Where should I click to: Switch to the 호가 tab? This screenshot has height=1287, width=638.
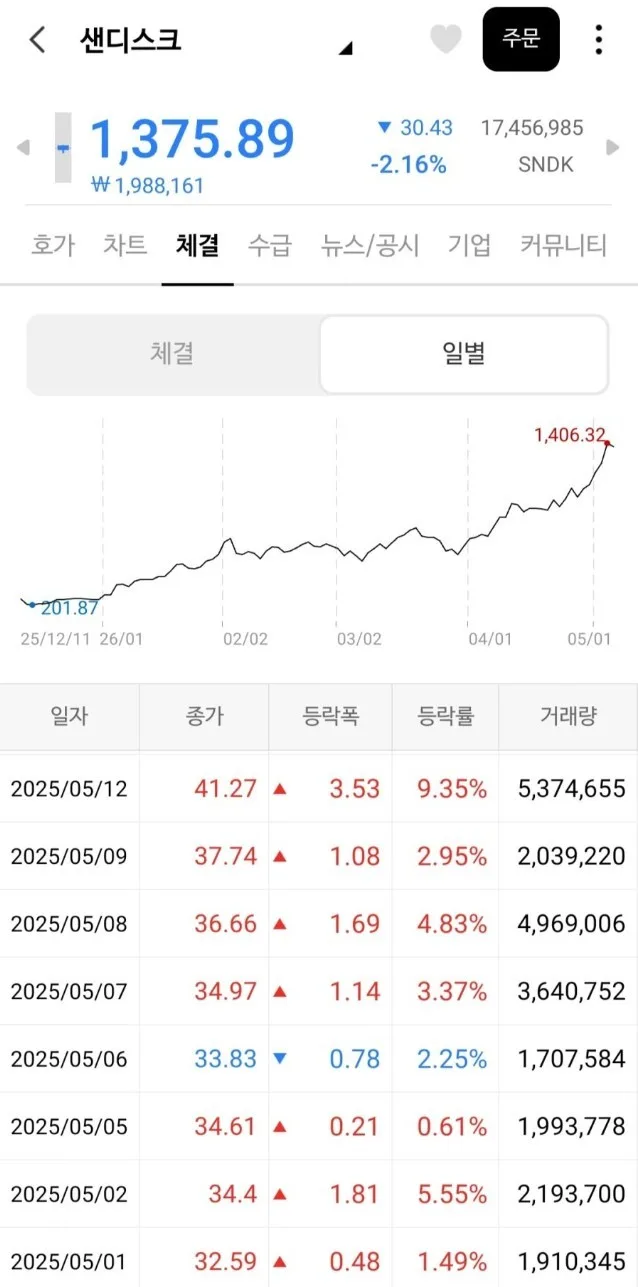[52, 245]
